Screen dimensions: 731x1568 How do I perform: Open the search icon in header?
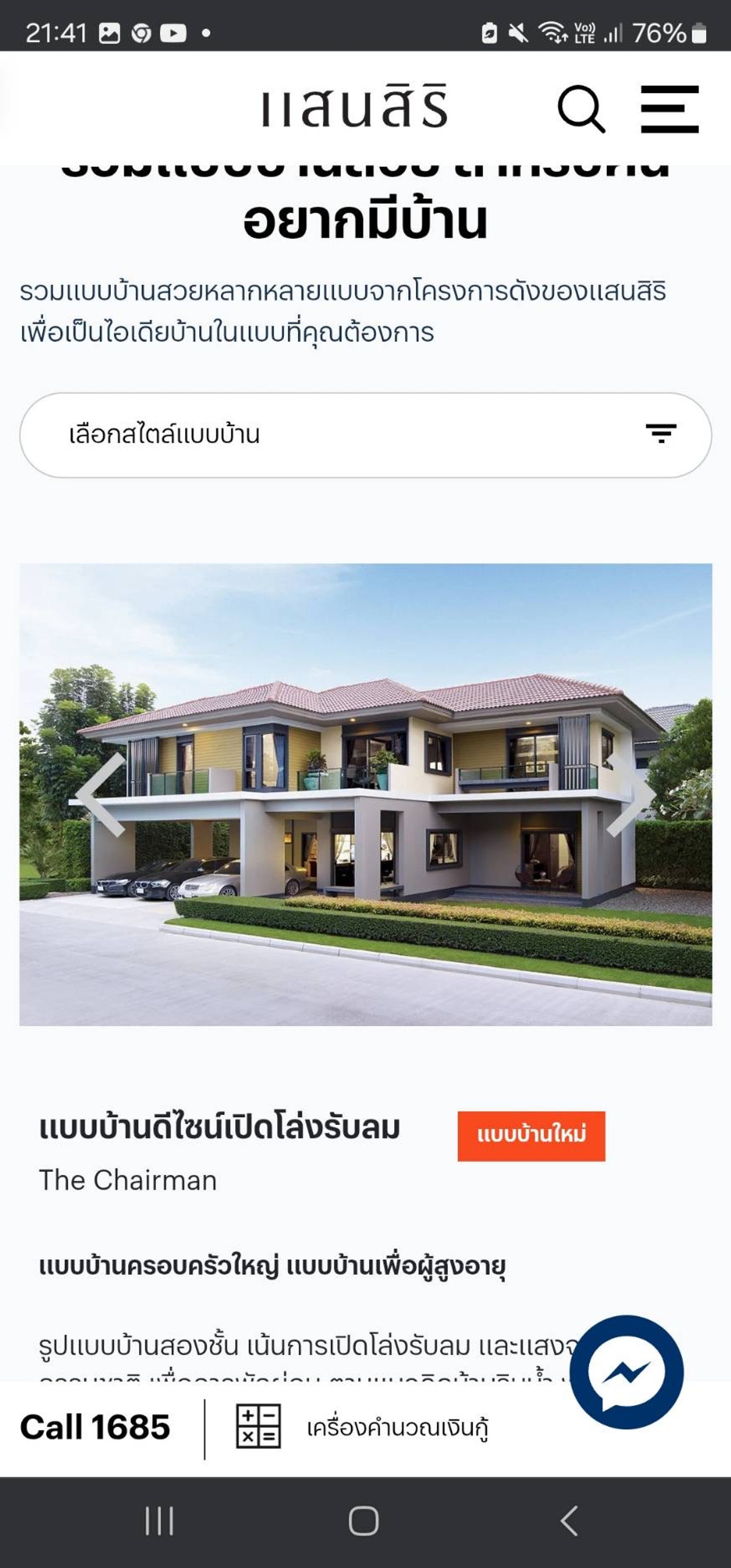click(x=581, y=109)
